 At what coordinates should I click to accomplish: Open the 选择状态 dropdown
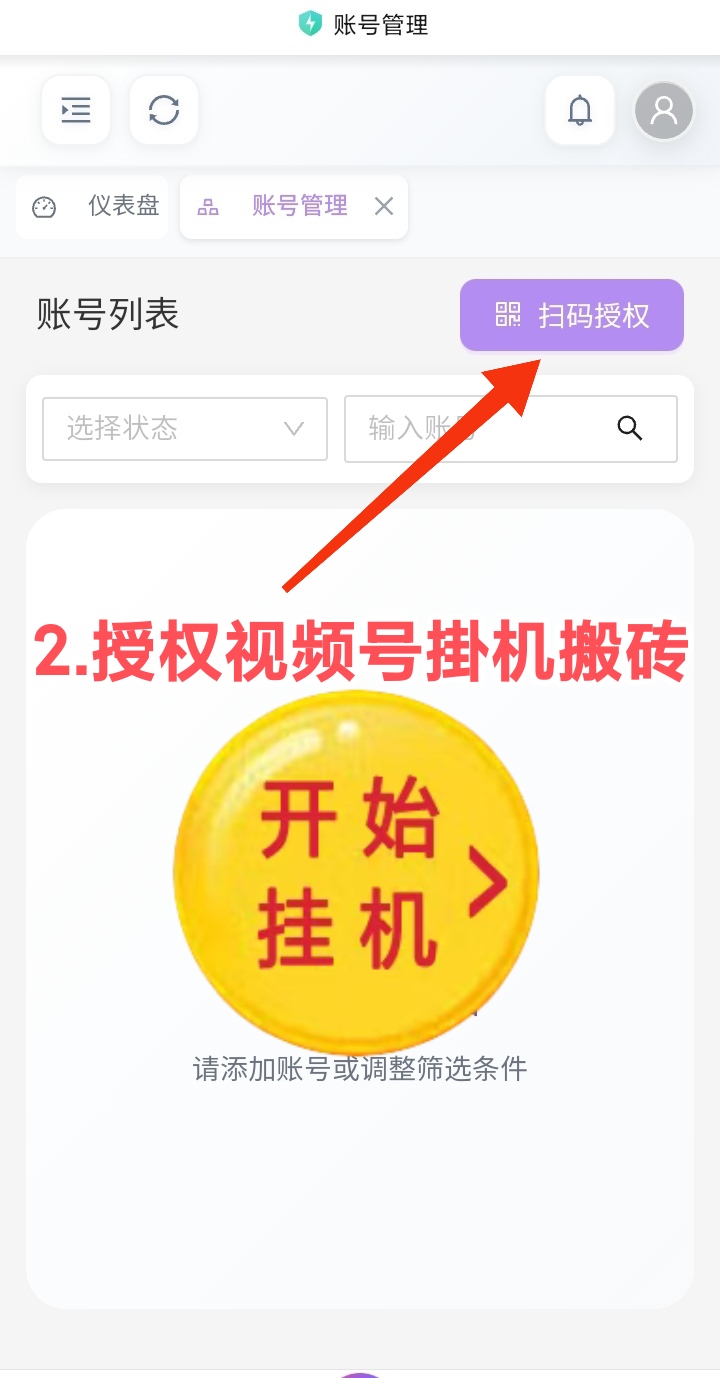click(185, 429)
